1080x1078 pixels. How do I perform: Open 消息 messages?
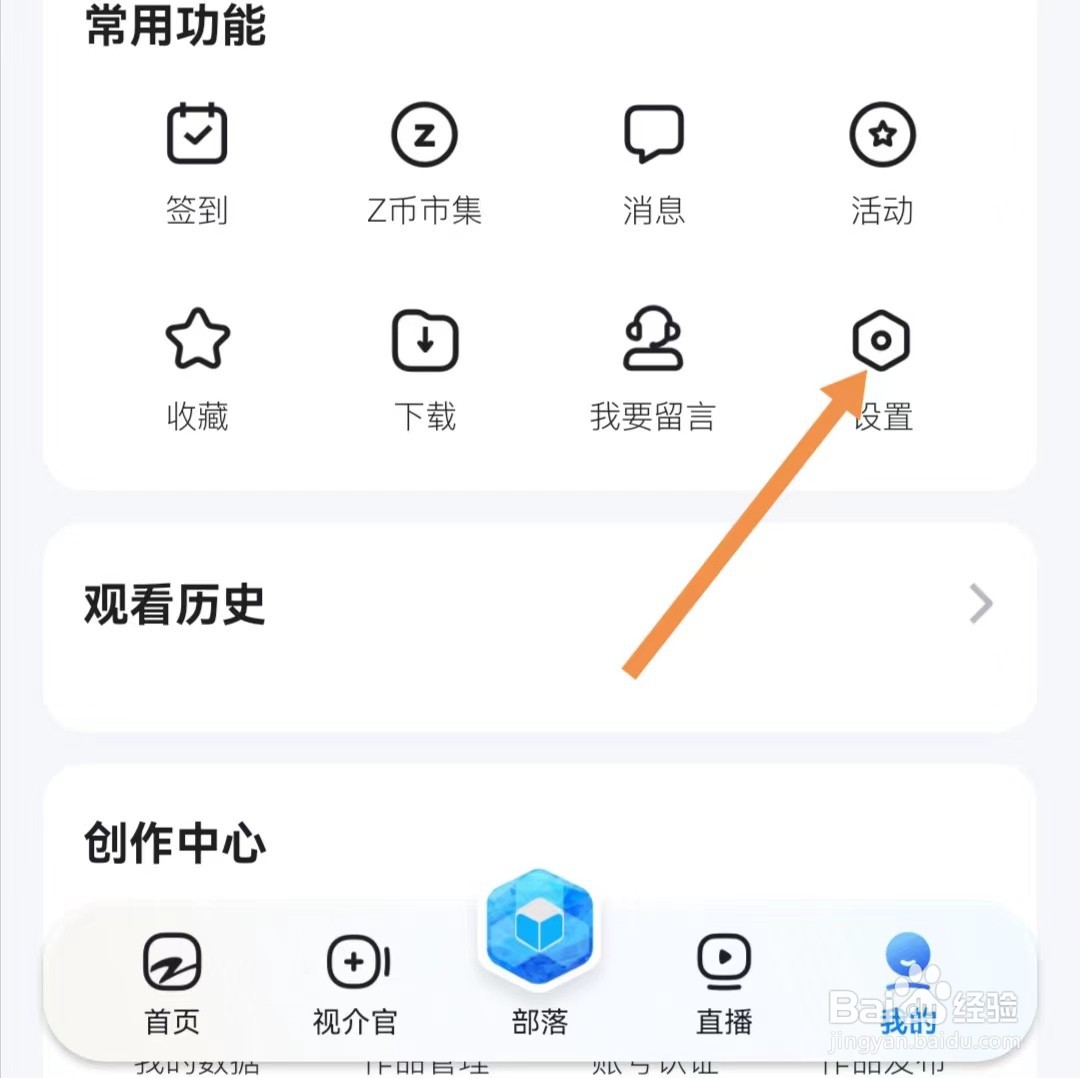(x=654, y=164)
